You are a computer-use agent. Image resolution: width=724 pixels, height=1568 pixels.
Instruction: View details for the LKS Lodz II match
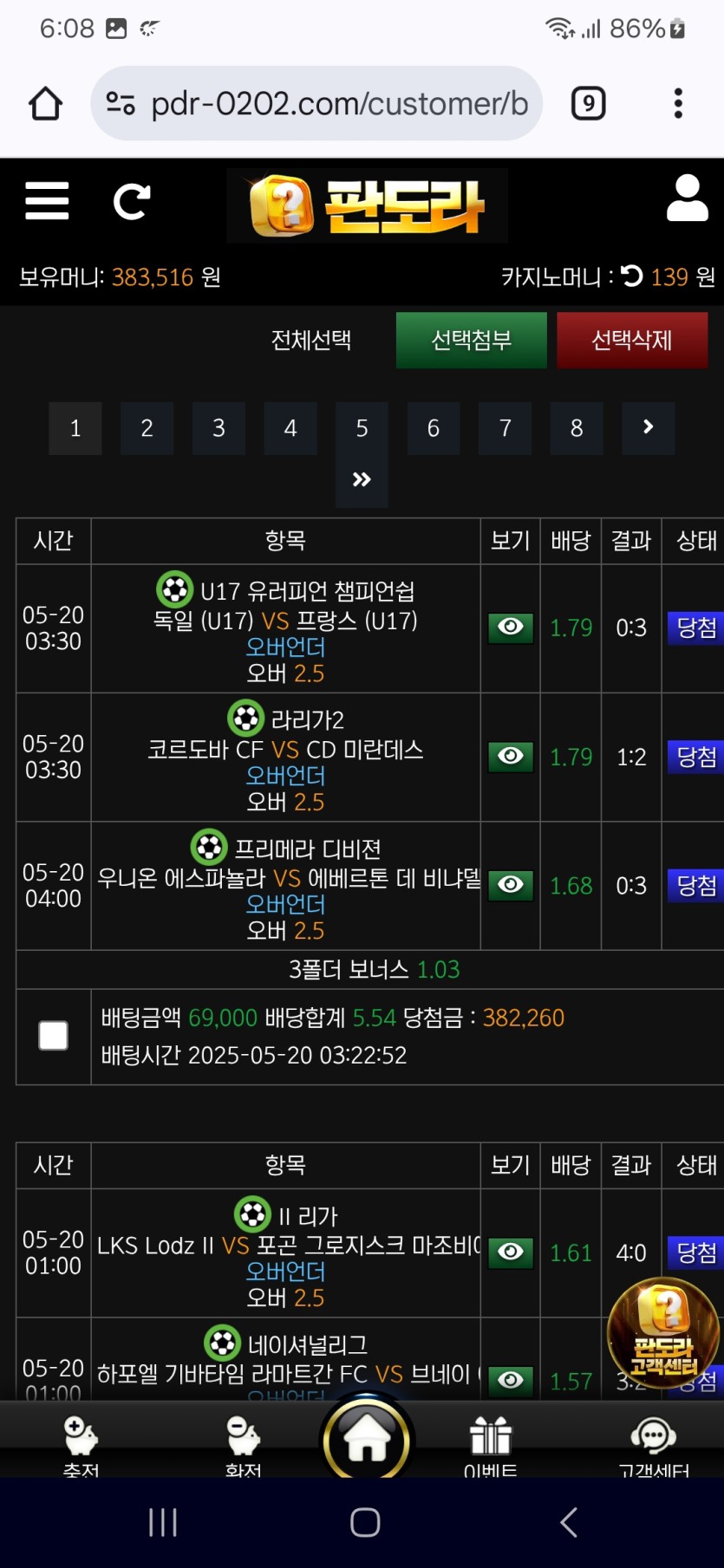511,1252
